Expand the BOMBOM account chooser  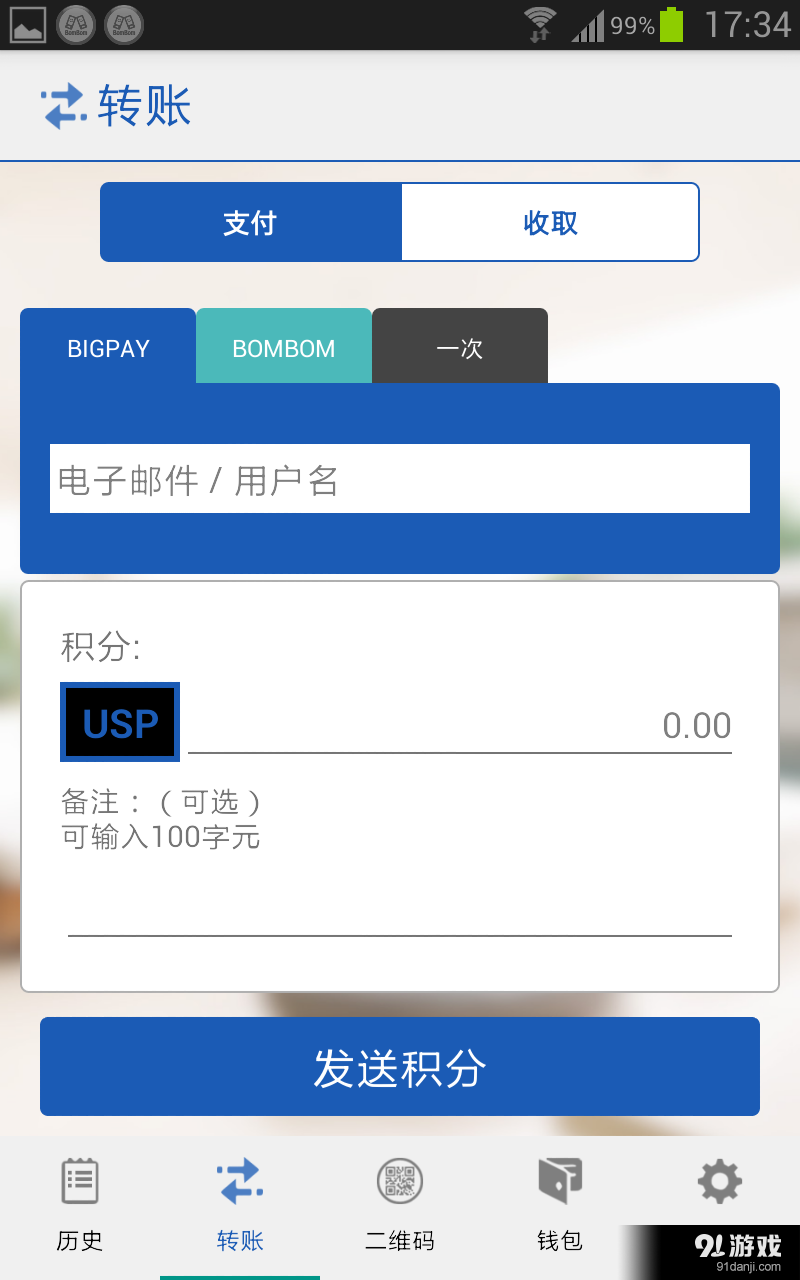coord(283,346)
